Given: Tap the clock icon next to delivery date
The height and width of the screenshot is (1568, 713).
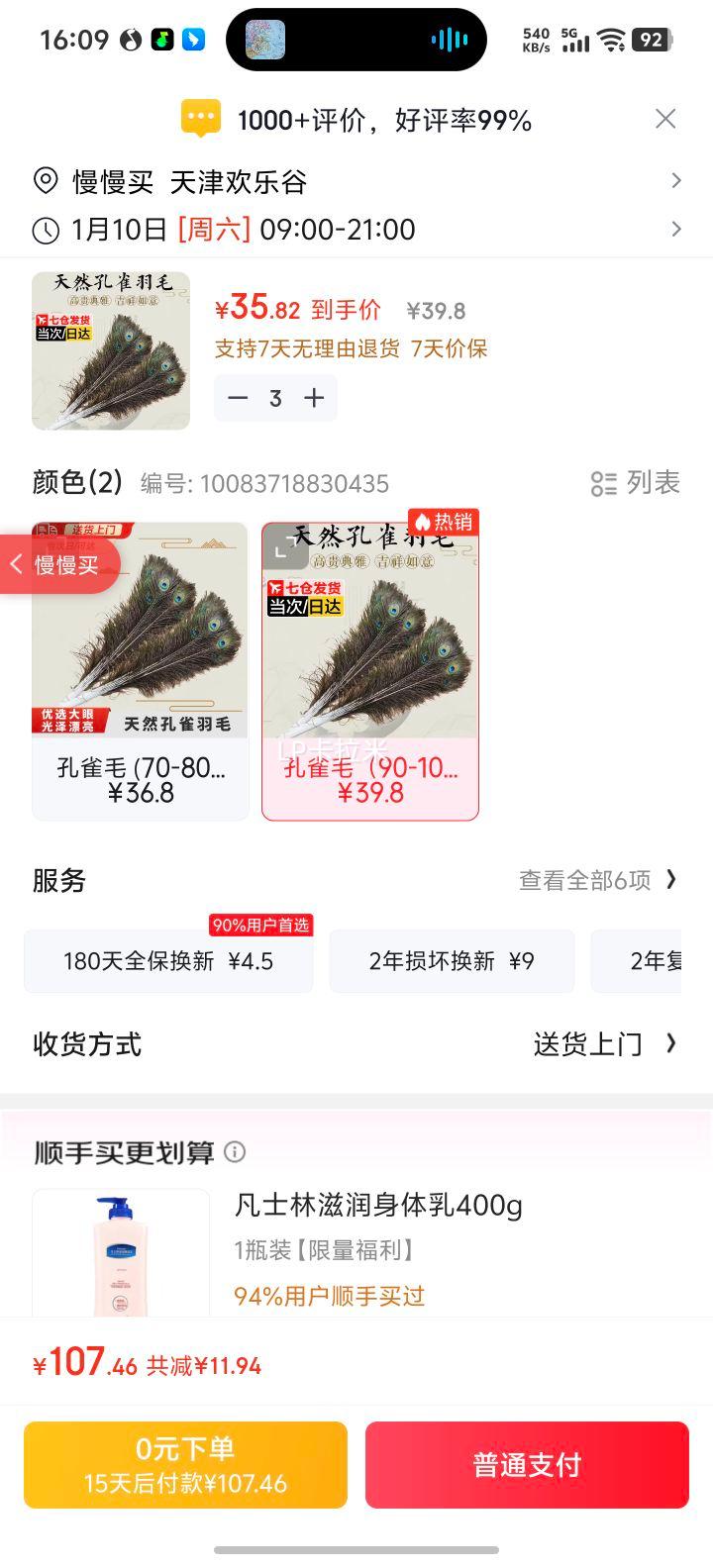Looking at the screenshot, I should point(44,230).
